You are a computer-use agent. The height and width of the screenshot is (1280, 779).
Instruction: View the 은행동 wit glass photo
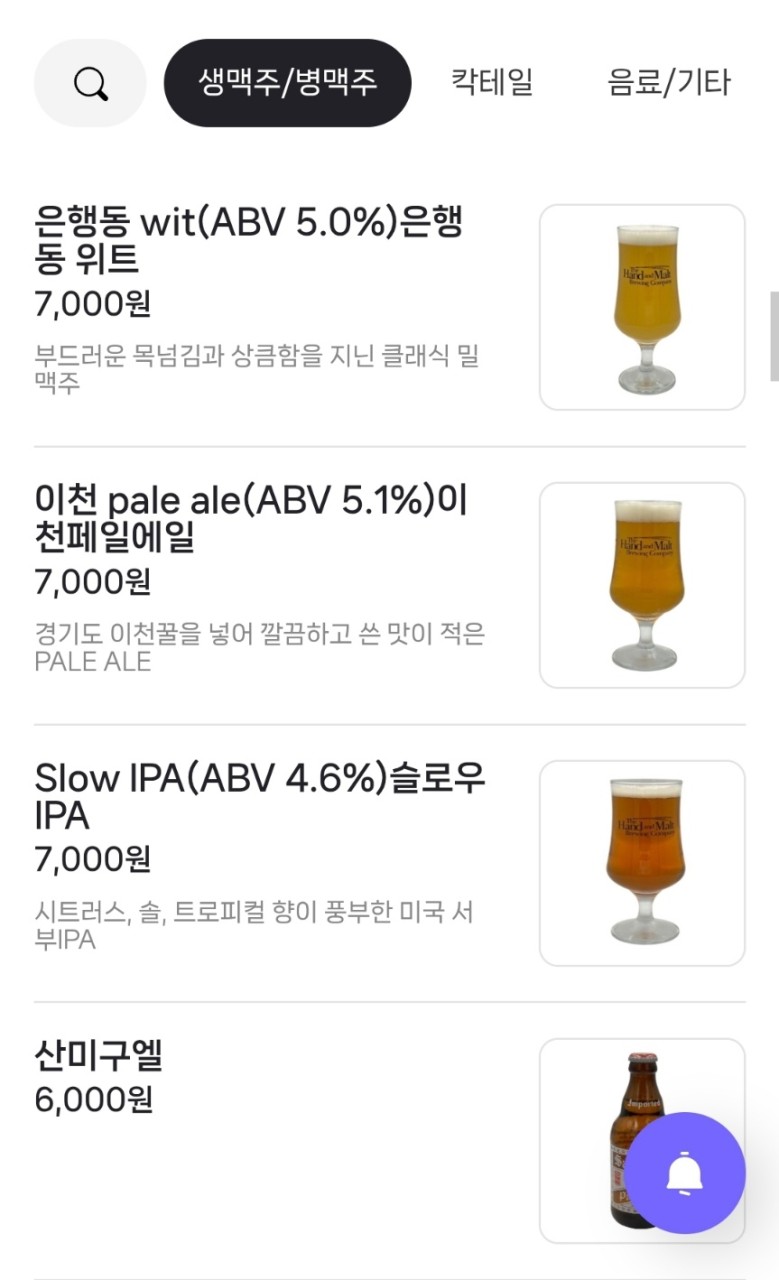click(642, 308)
